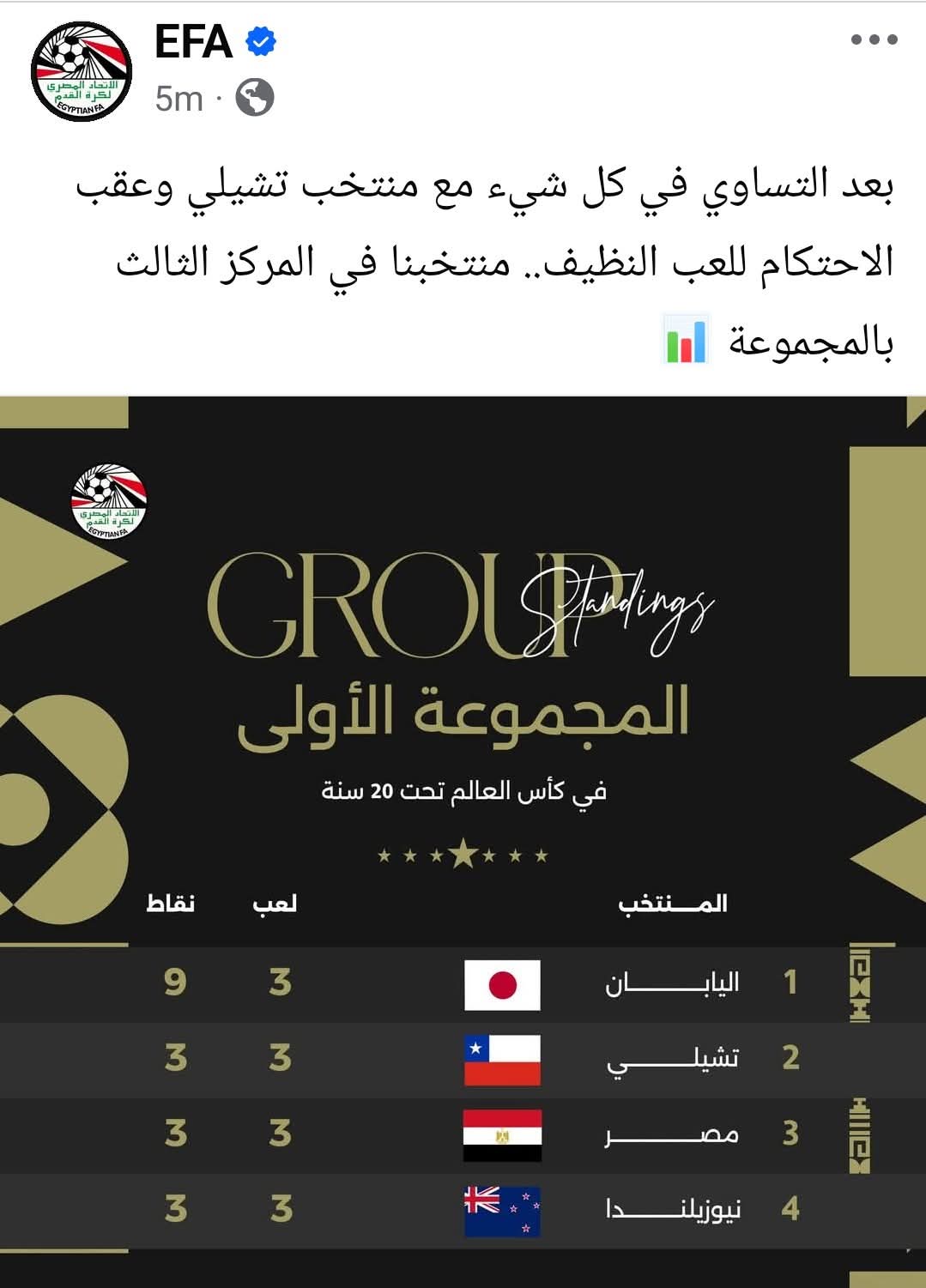Open the post's three-dot options menu
926x1288 pixels.
[x=874, y=39]
